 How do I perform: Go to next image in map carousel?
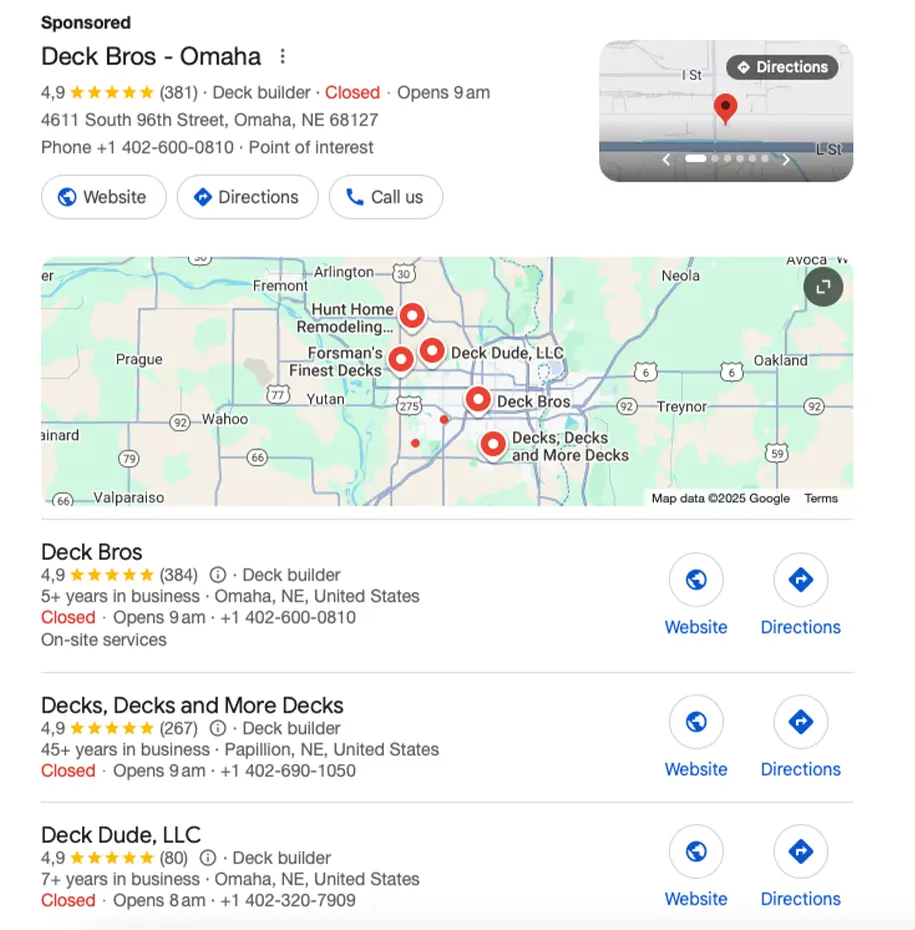787,159
